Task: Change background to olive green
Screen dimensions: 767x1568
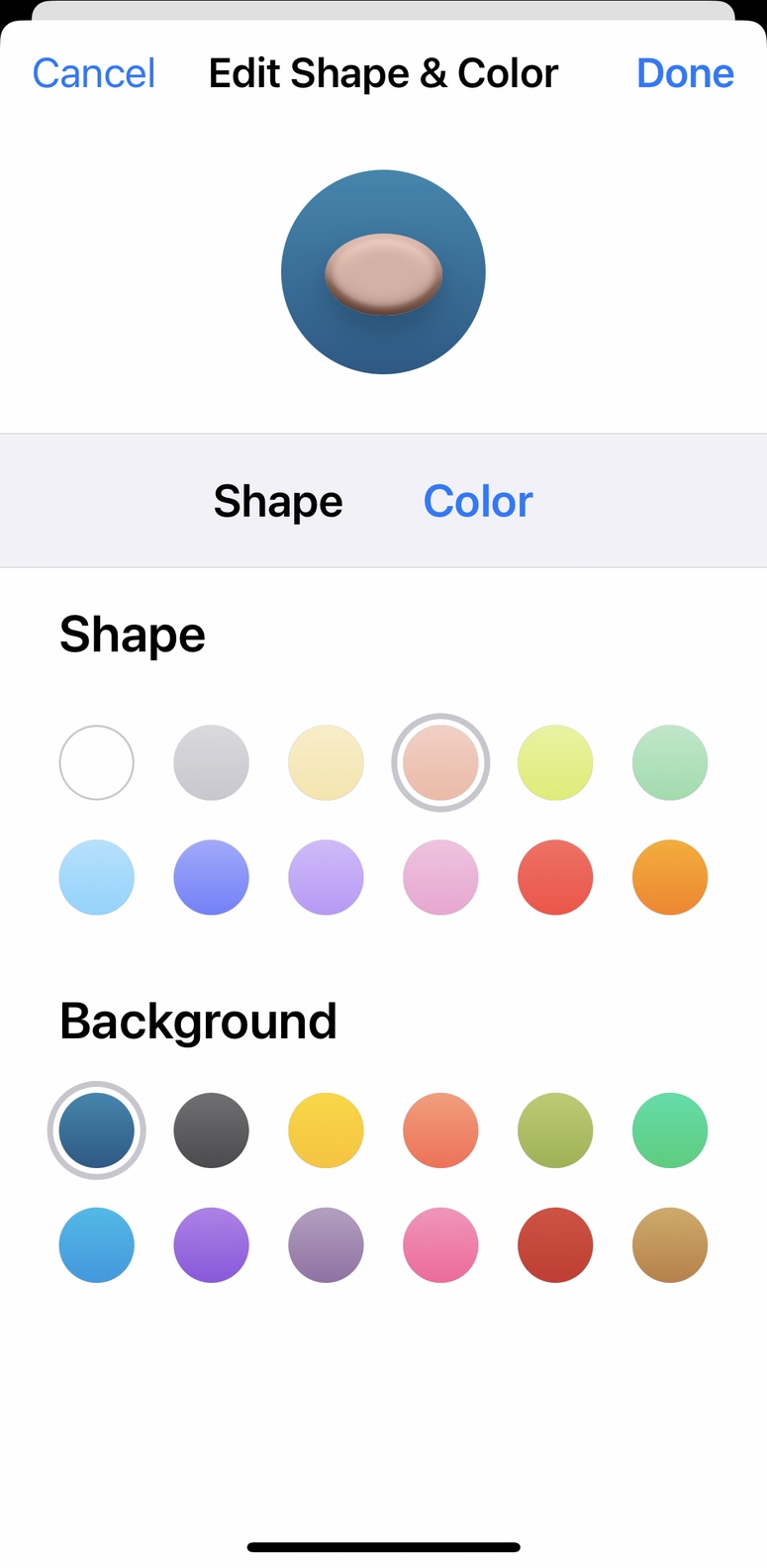Action: (x=555, y=1130)
